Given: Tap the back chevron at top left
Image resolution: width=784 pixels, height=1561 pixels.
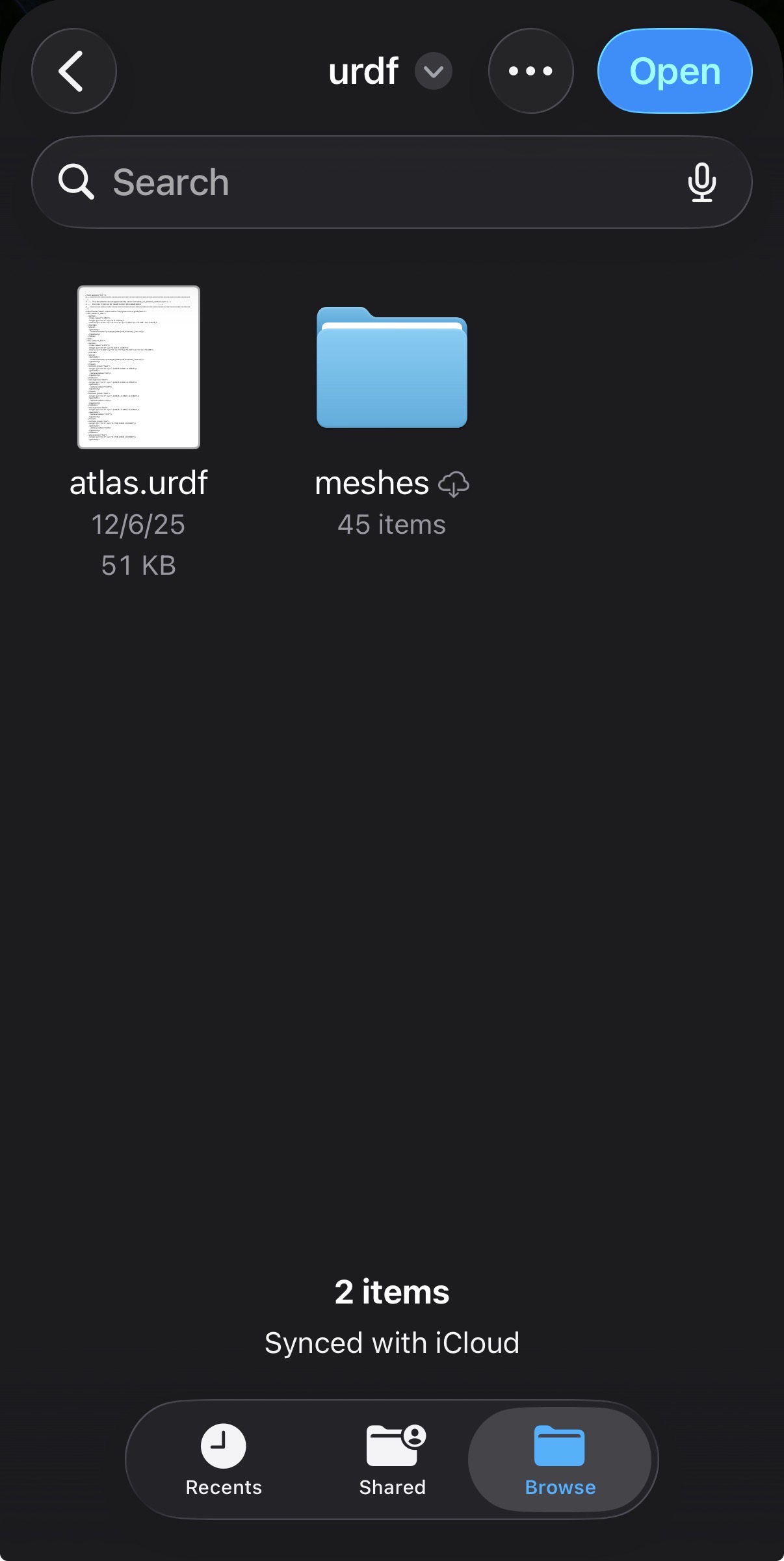Looking at the screenshot, I should [x=73, y=72].
